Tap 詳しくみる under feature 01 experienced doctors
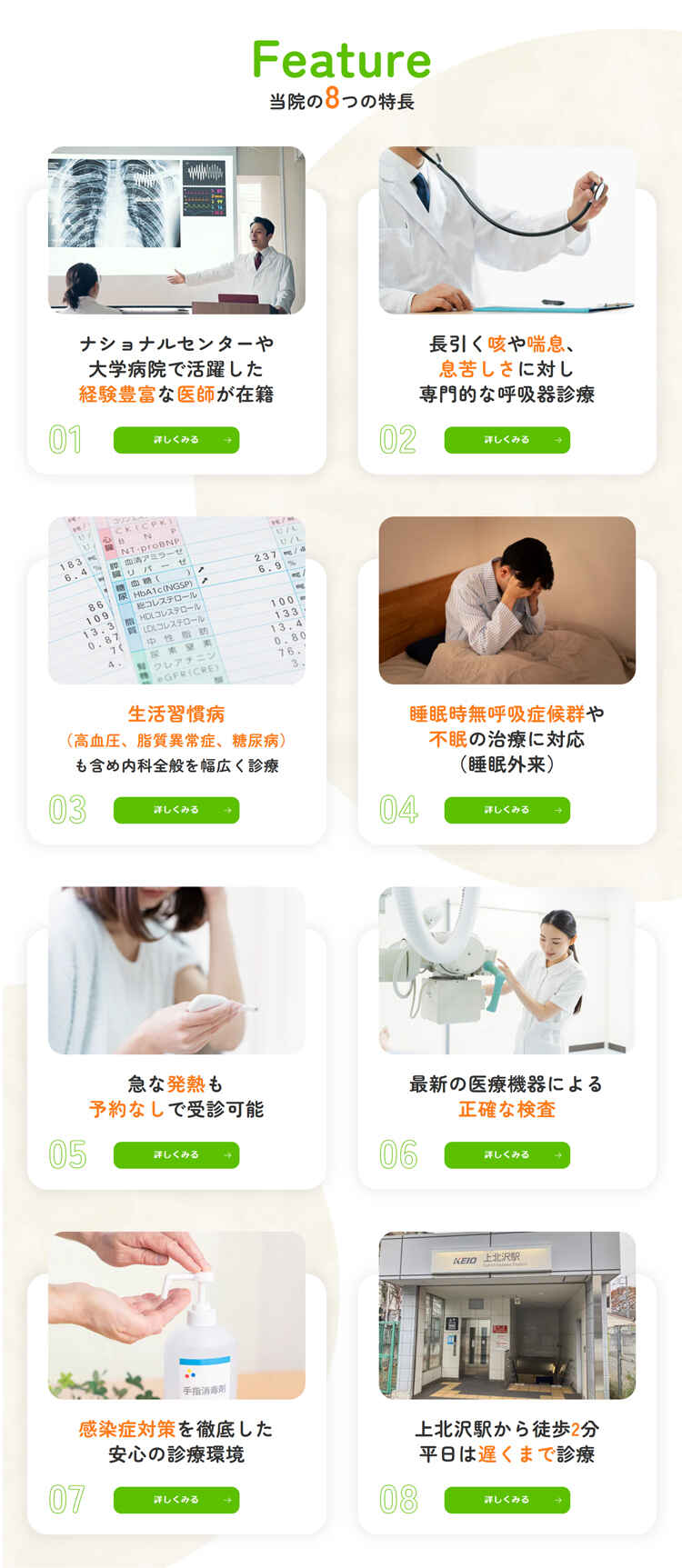This screenshot has height=1568, width=682. (x=176, y=440)
